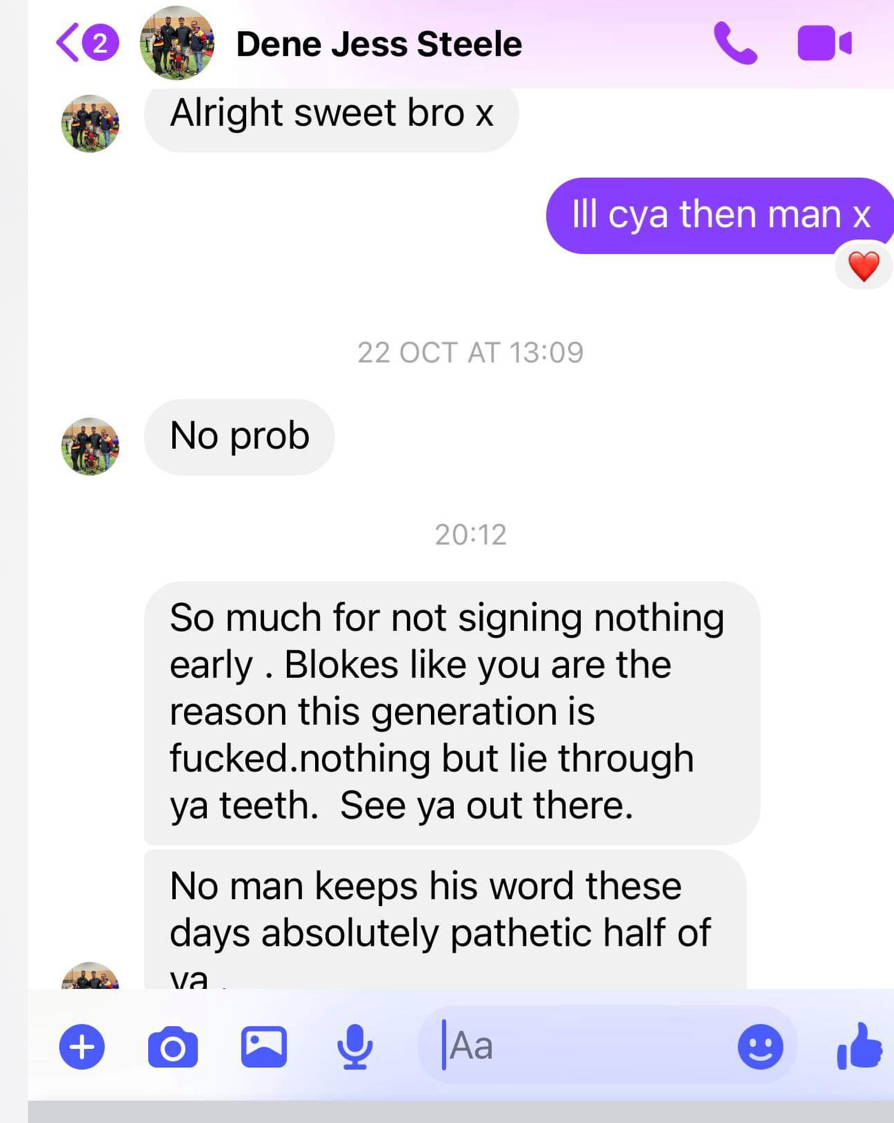
Task: Tap the sender avatar beside 'No prob'
Action: [90, 446]
